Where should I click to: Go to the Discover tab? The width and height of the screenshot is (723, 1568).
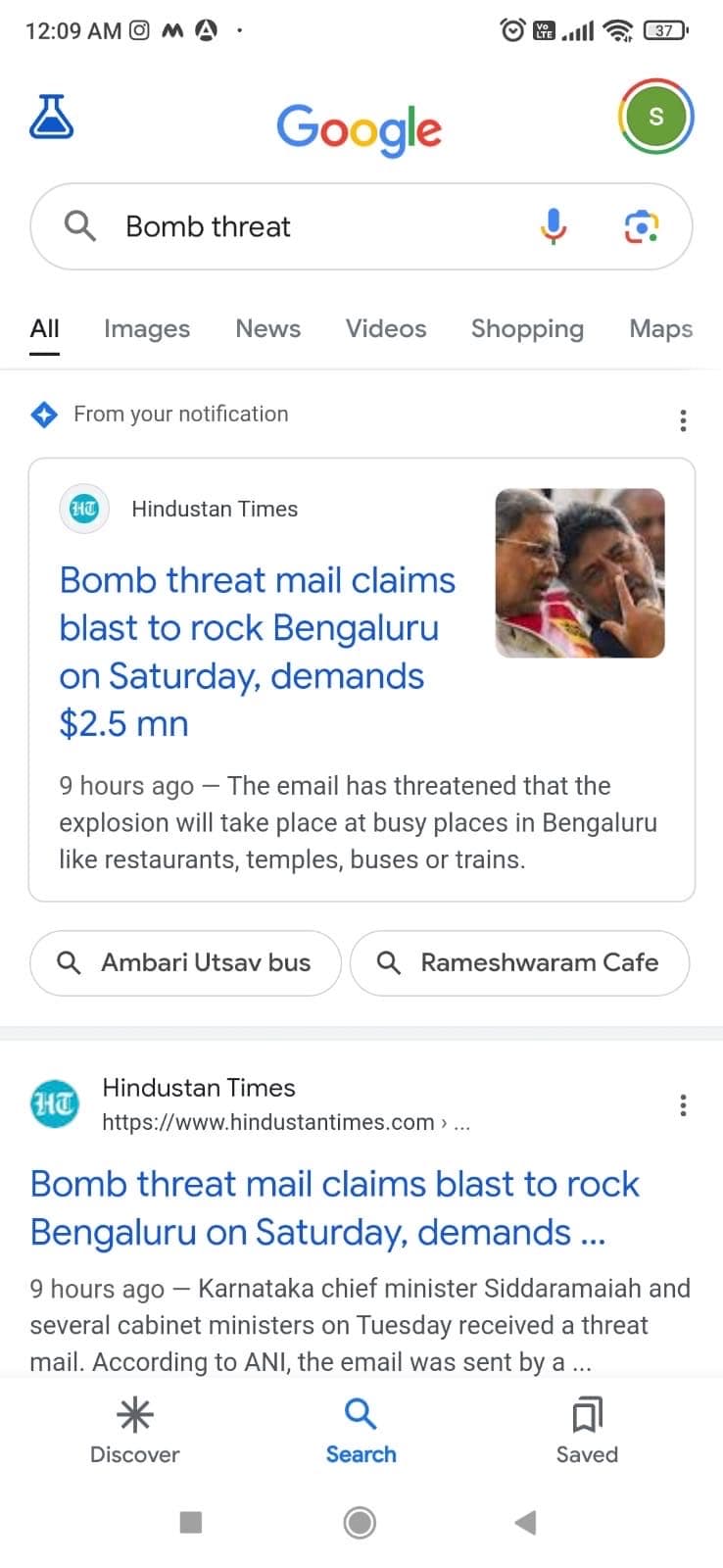tap(135, 1431)
